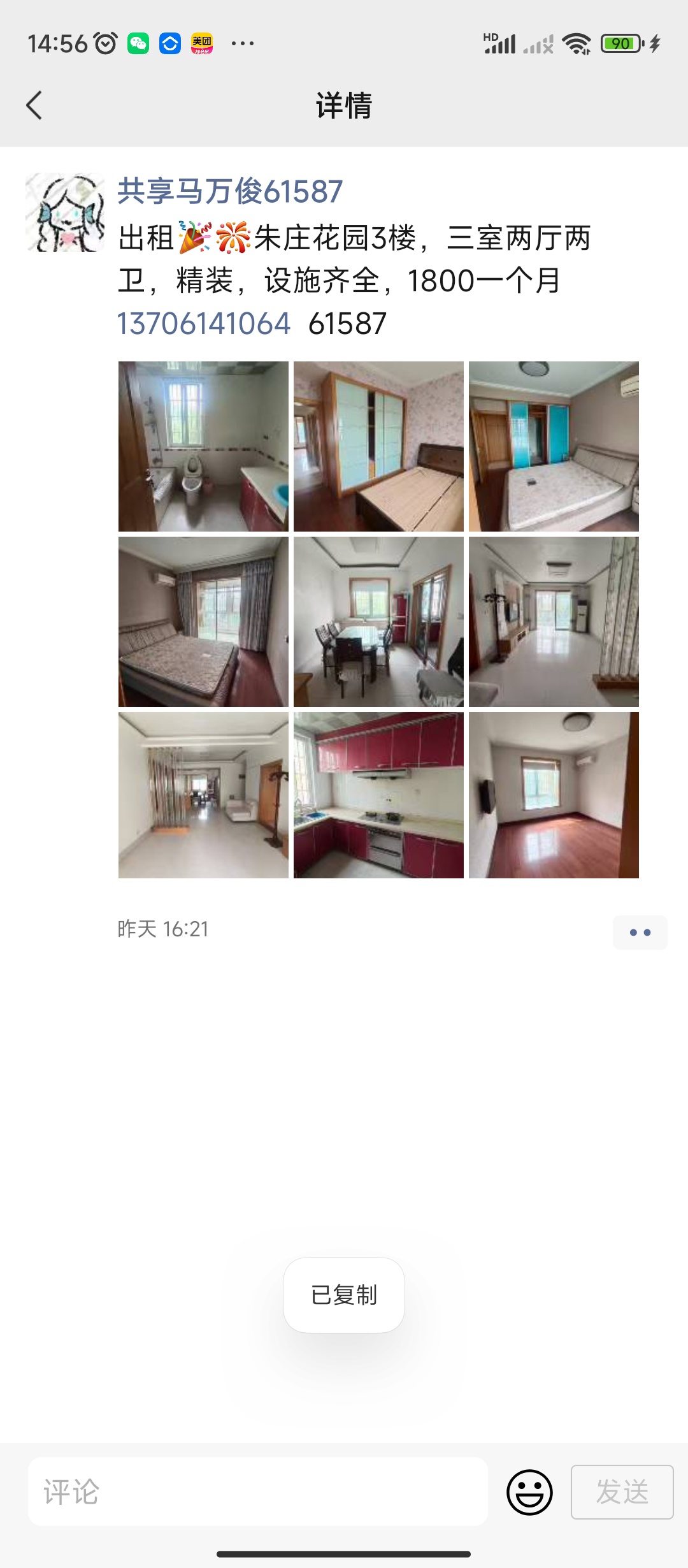Open the photo with the blue wardrobe

554,446
